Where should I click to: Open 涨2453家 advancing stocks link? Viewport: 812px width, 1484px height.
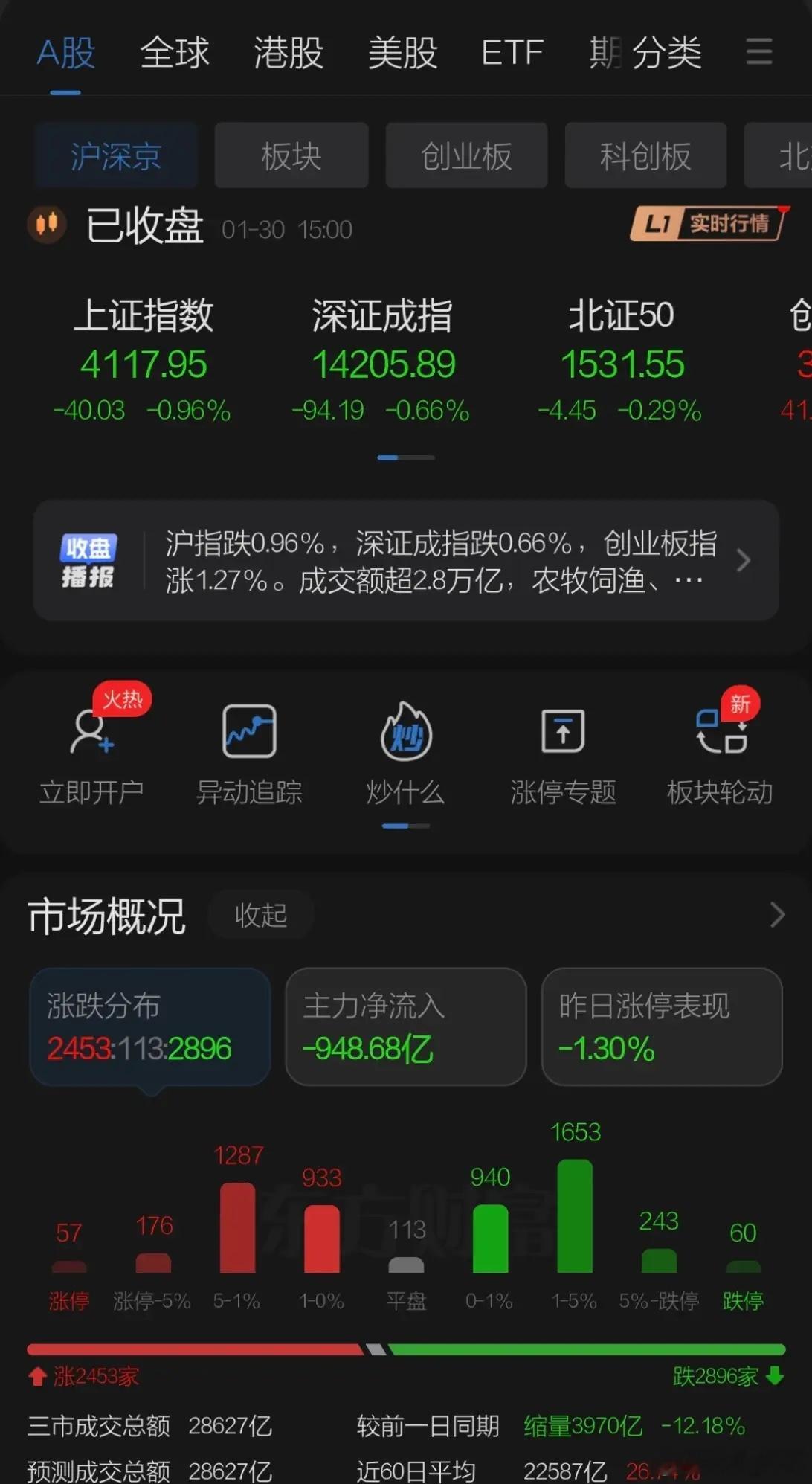(x=93, y=1376)
